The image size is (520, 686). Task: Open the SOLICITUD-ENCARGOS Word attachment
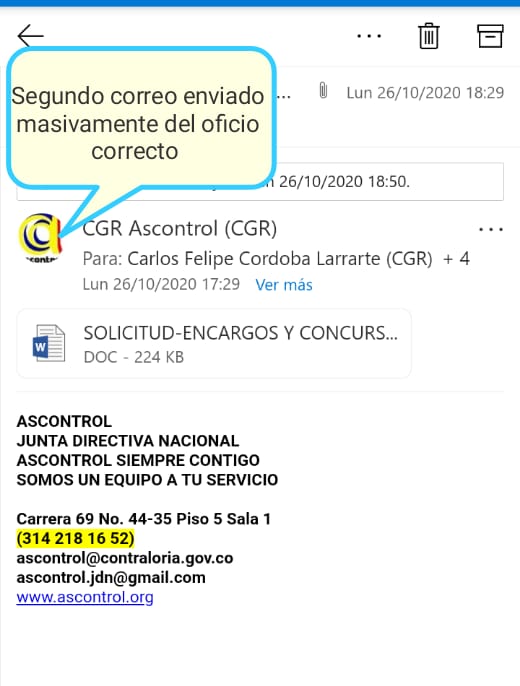(214, 343)
